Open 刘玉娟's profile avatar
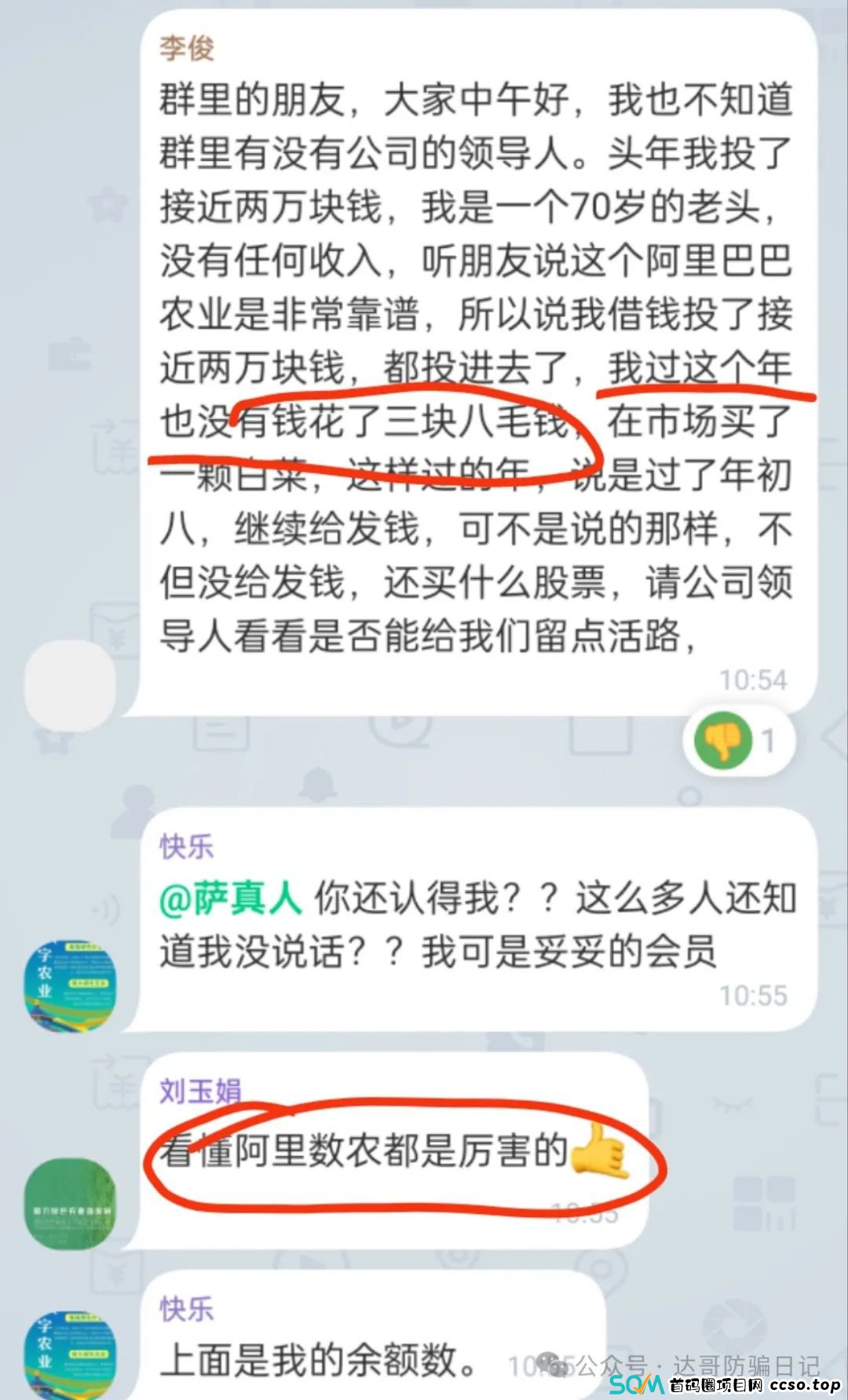The height and width of the screenshot is (1400, 848). pos(71,1204)
